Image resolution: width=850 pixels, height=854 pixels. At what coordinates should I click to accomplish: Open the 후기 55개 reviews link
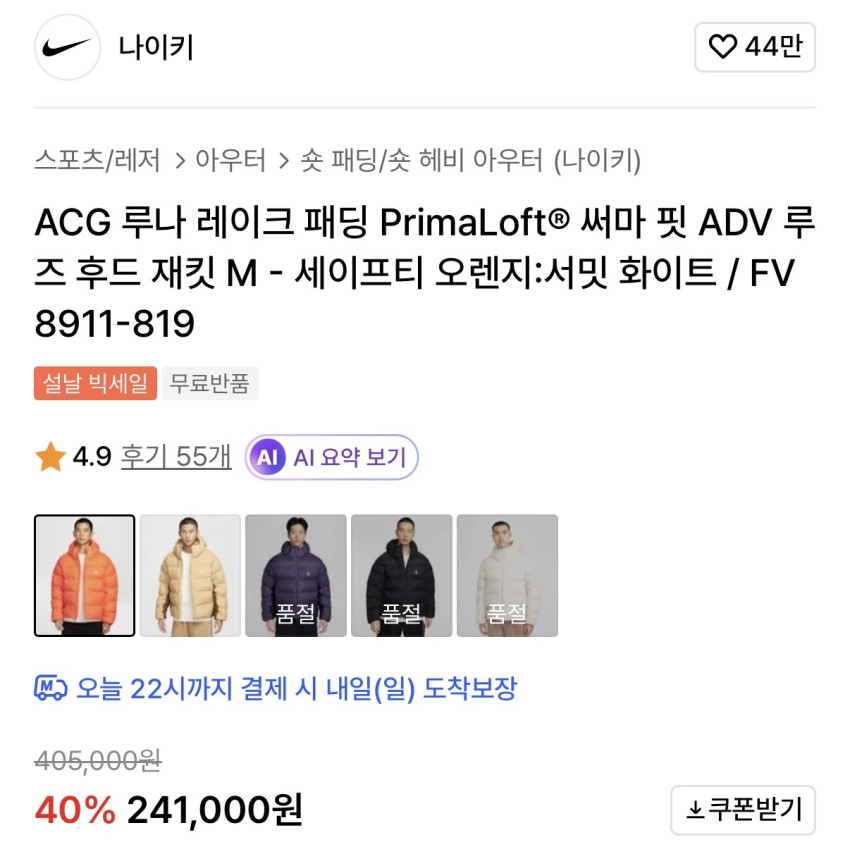point(176,457)
